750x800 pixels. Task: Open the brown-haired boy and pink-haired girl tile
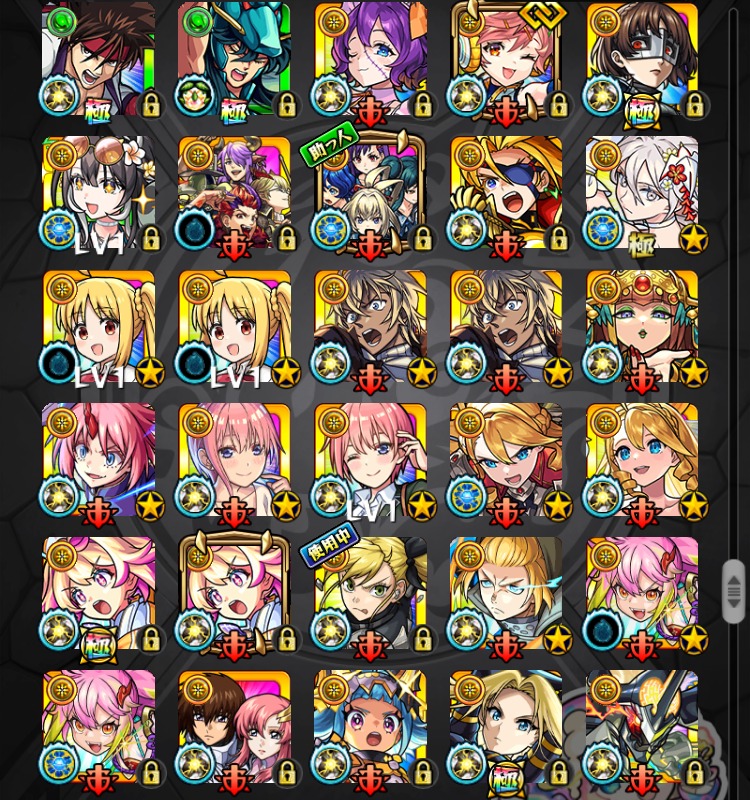click(x=234, y=727)
